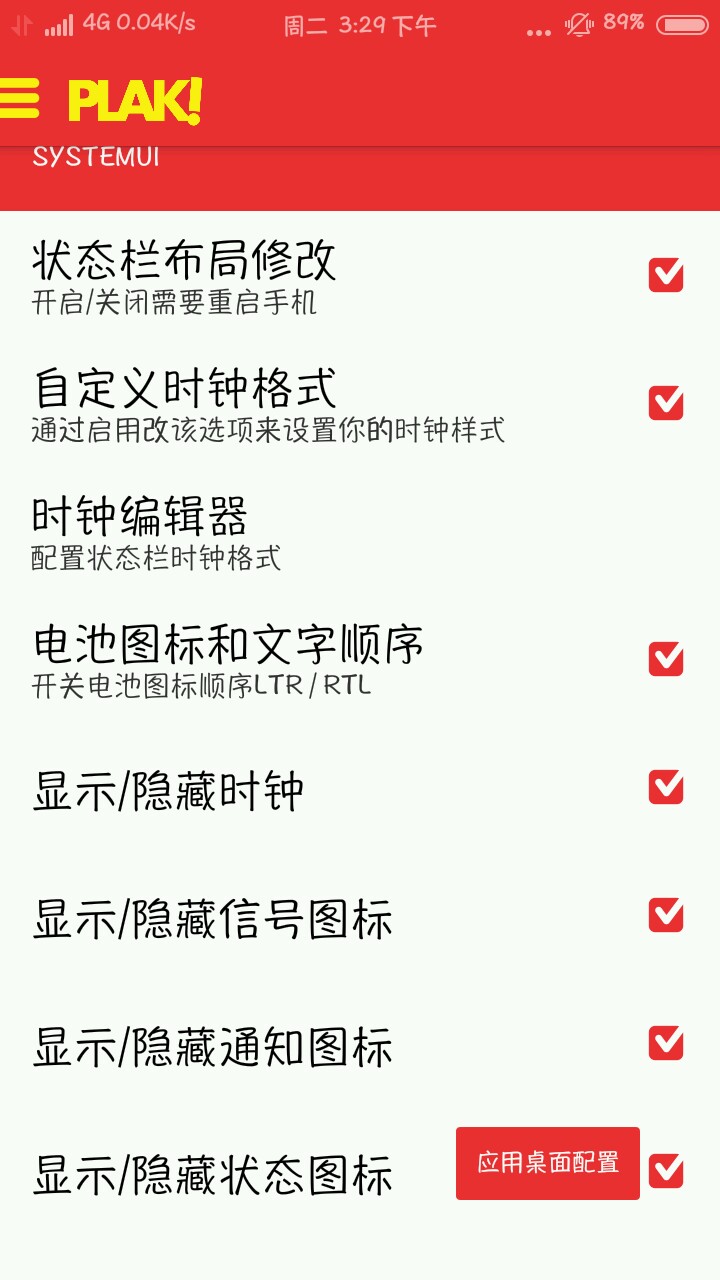Toggle the 显示/隐藏信号图标 checkbox
Screen dimensions: 720x1280
pyautogui.click(x=666, y=915)
